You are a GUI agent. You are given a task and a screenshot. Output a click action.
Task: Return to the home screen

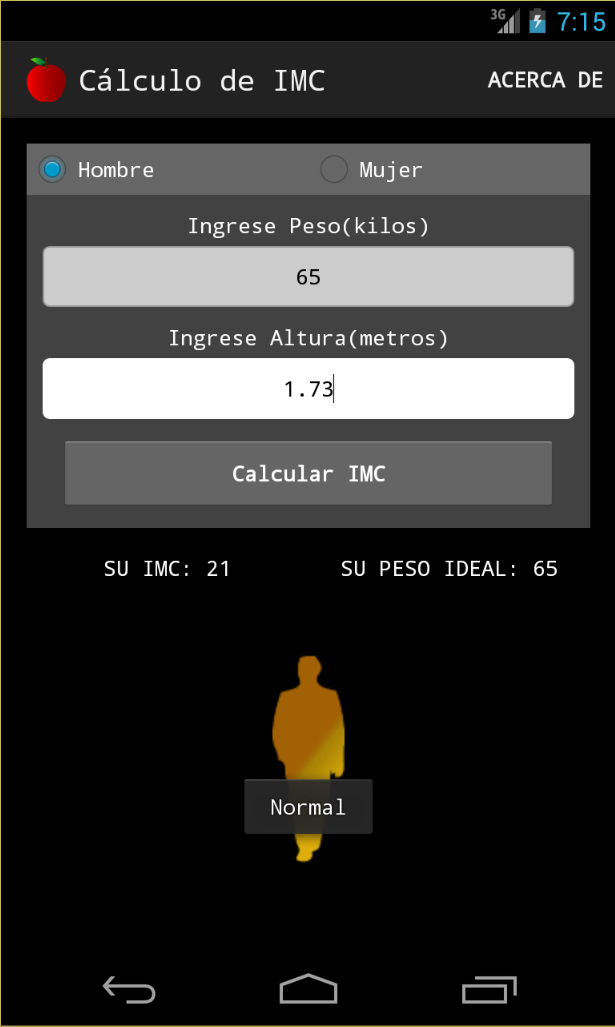308,990
